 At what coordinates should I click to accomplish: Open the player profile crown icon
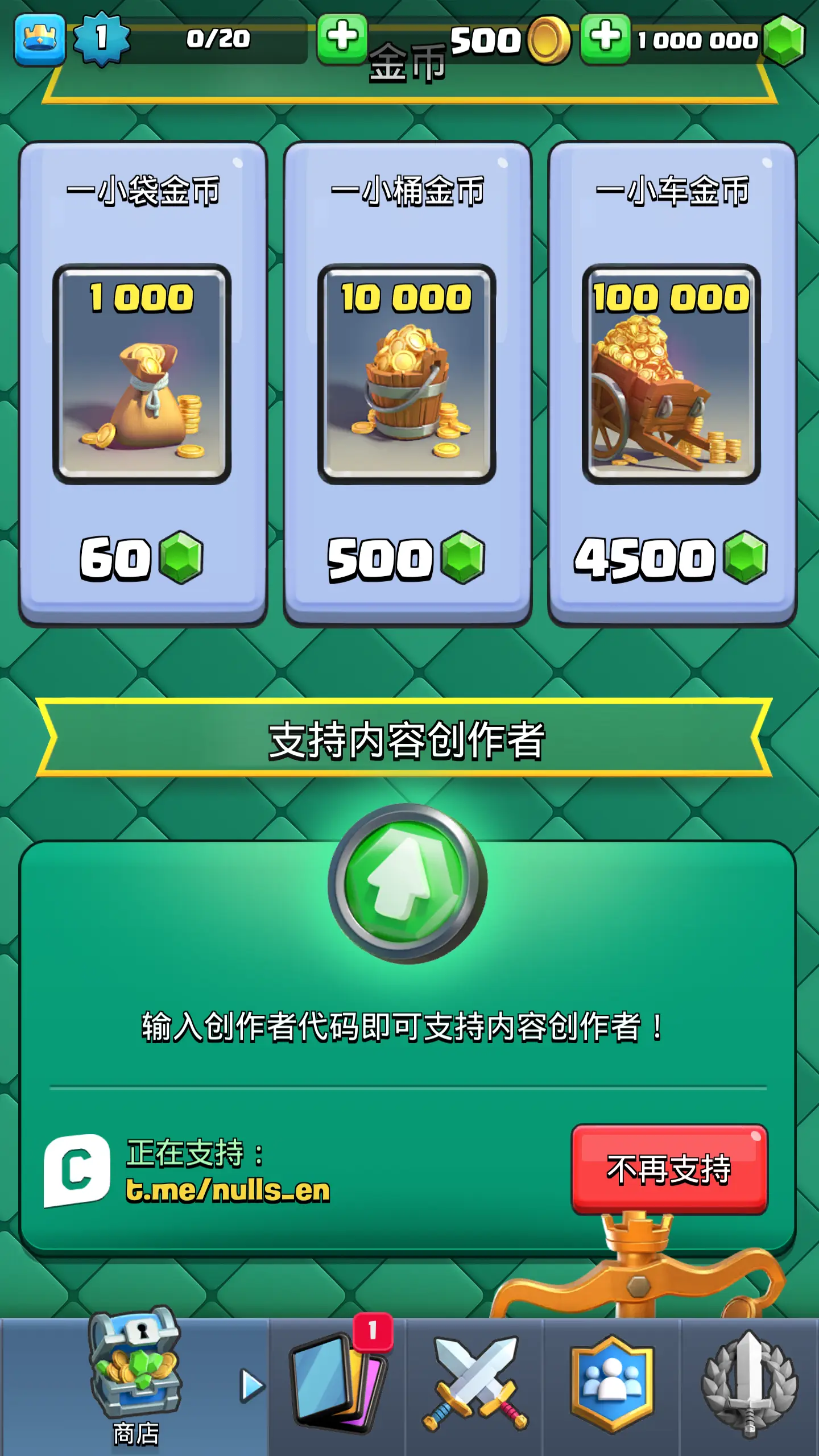[x=40, y=40]
